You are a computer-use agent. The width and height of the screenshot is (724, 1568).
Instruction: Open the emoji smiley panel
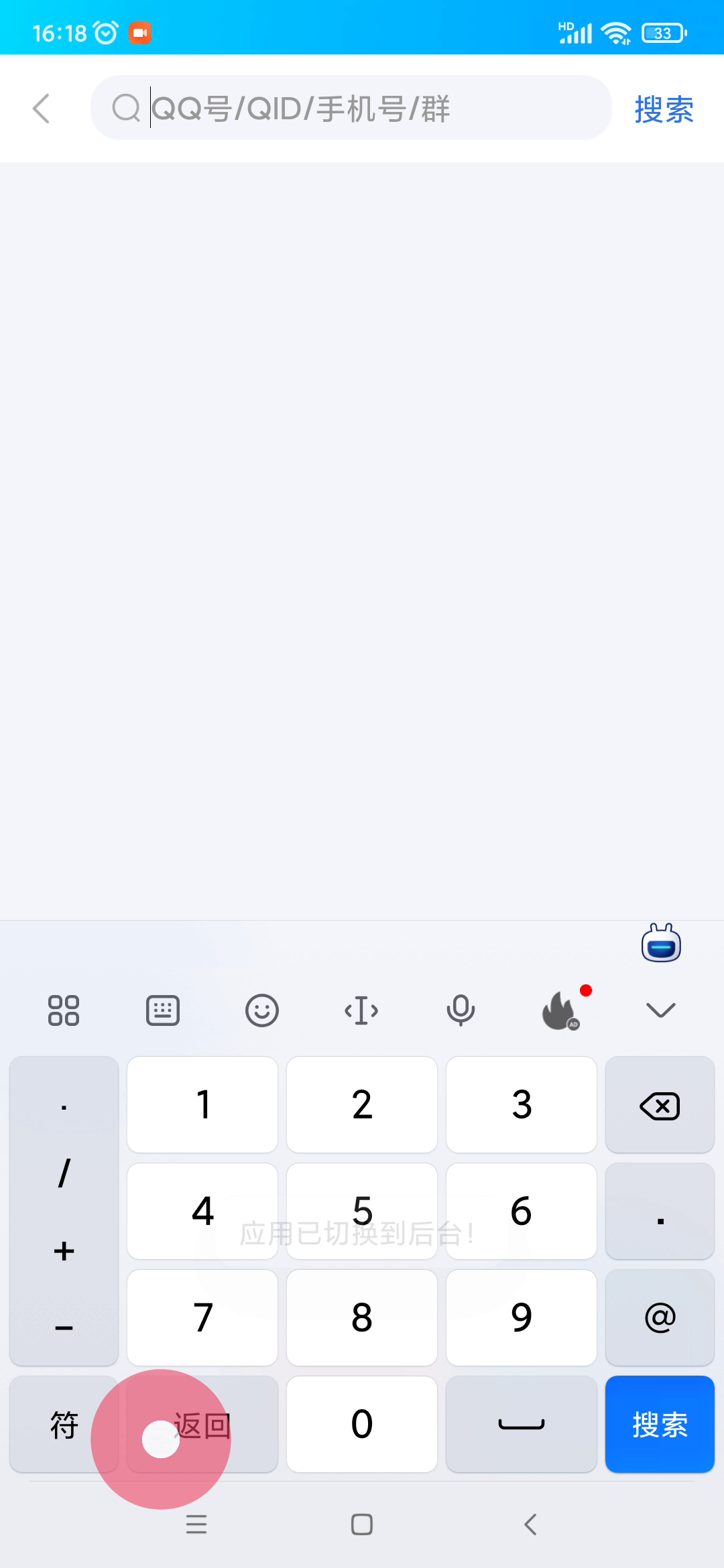tap(262, 1010)
